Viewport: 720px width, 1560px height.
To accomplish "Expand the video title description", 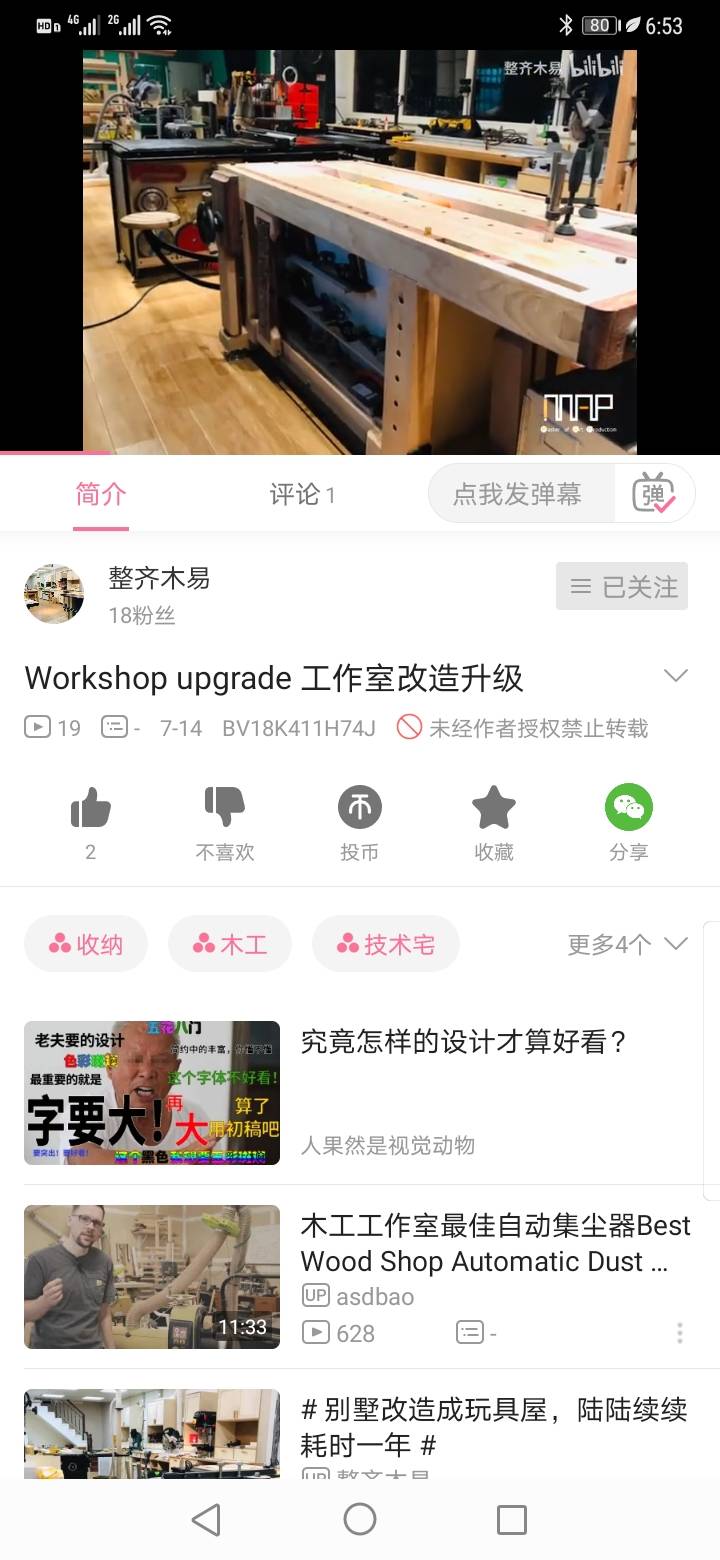I will (676, 676).
